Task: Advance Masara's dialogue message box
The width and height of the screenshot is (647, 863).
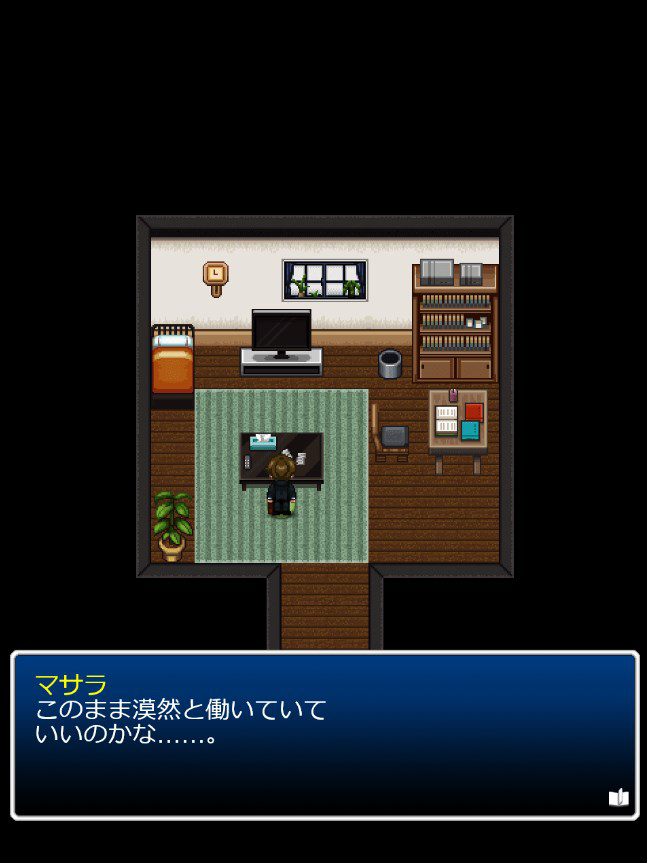Action: tap(324, 735)
